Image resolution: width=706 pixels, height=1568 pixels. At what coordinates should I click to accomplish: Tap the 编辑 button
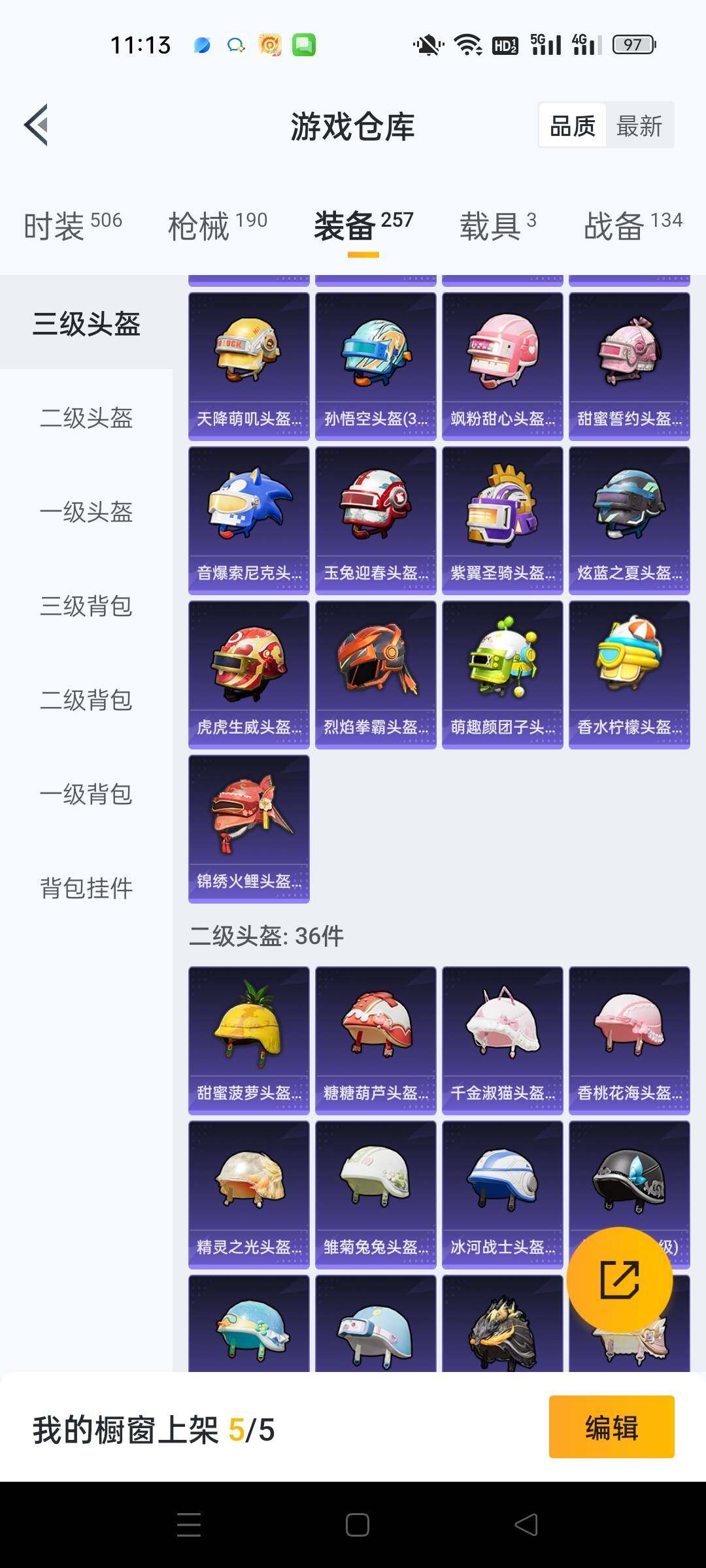pos(611,1427)
